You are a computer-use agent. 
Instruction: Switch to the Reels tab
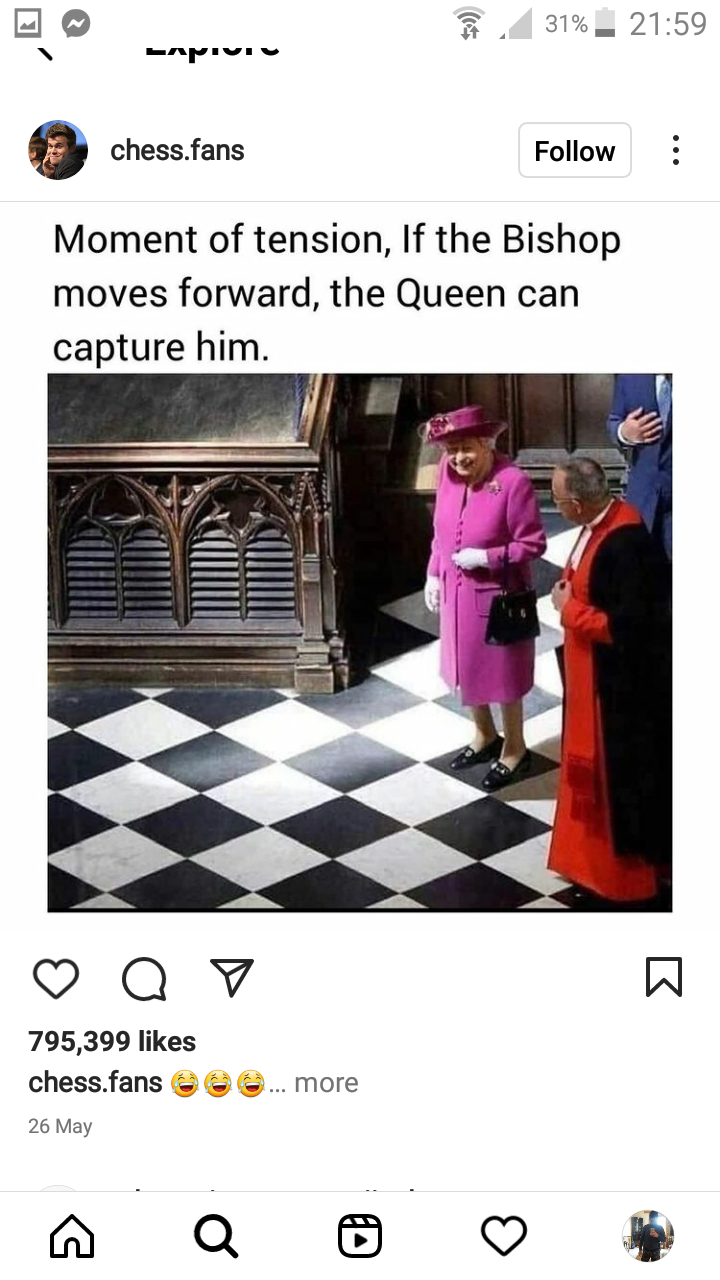360,1236
